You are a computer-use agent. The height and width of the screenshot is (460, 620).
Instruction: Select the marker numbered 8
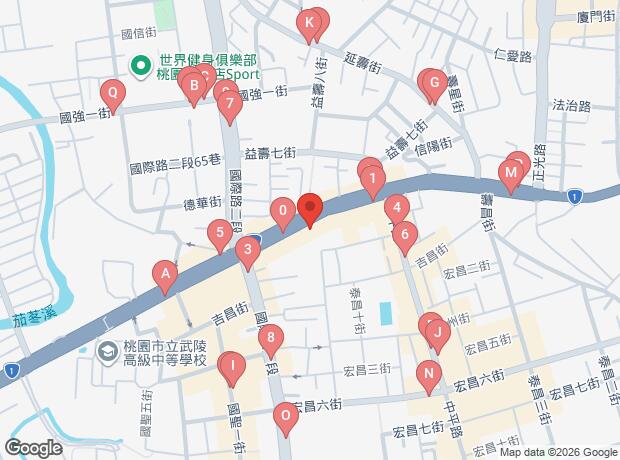(269, 340)
